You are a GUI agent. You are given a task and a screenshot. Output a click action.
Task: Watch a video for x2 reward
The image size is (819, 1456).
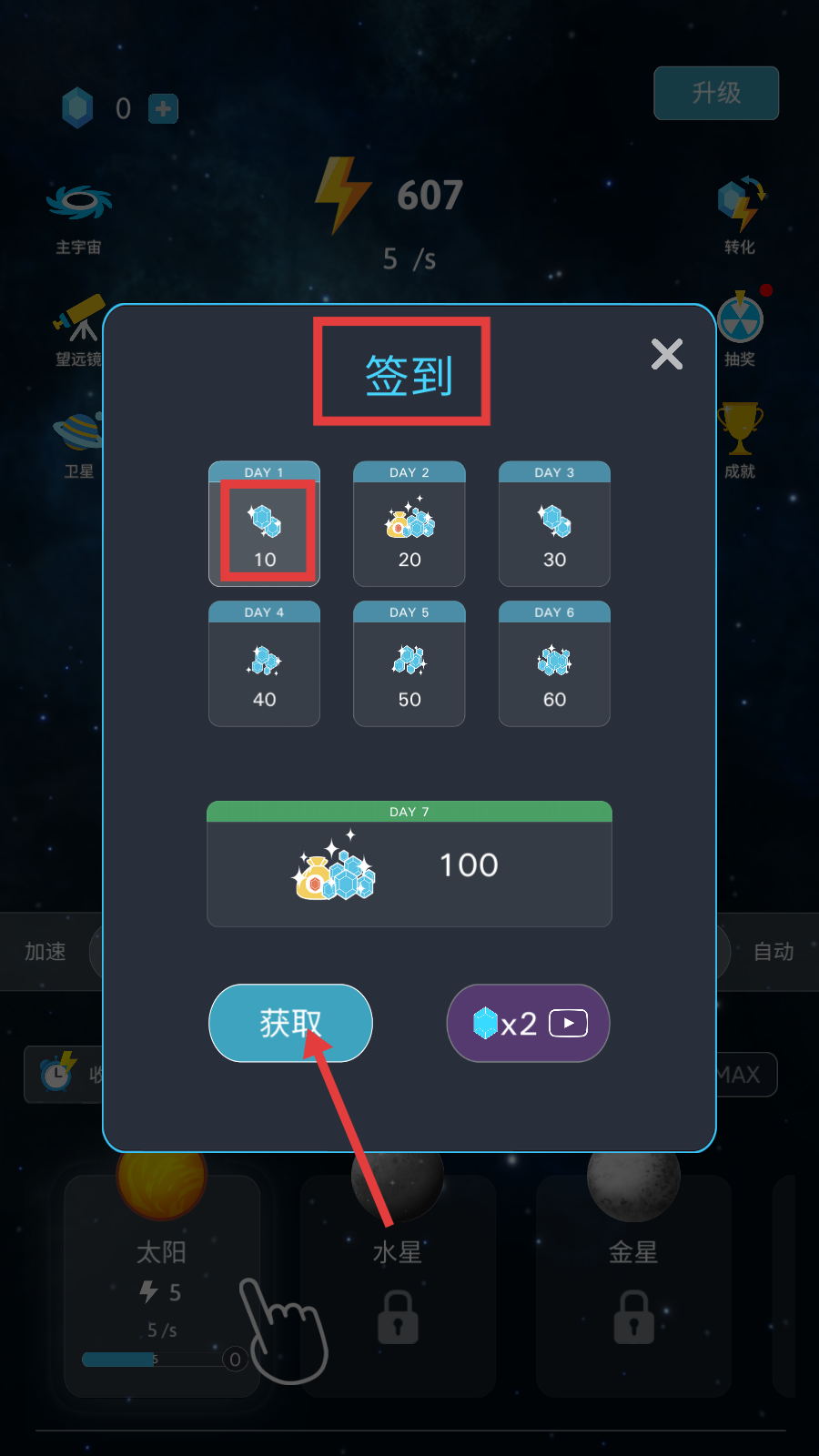[528, 1023]
